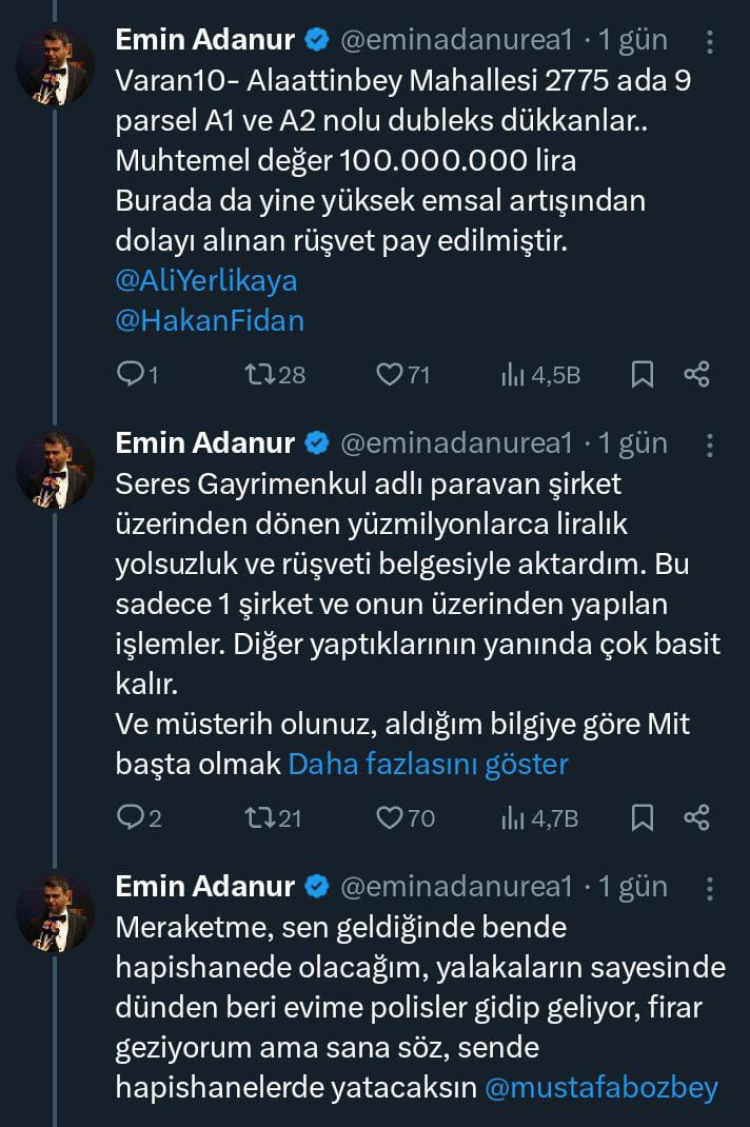Viewport: 750px width, 1127px height.
Task: Share the Varan10 Alaattinbey tweet
Action: 697,375
